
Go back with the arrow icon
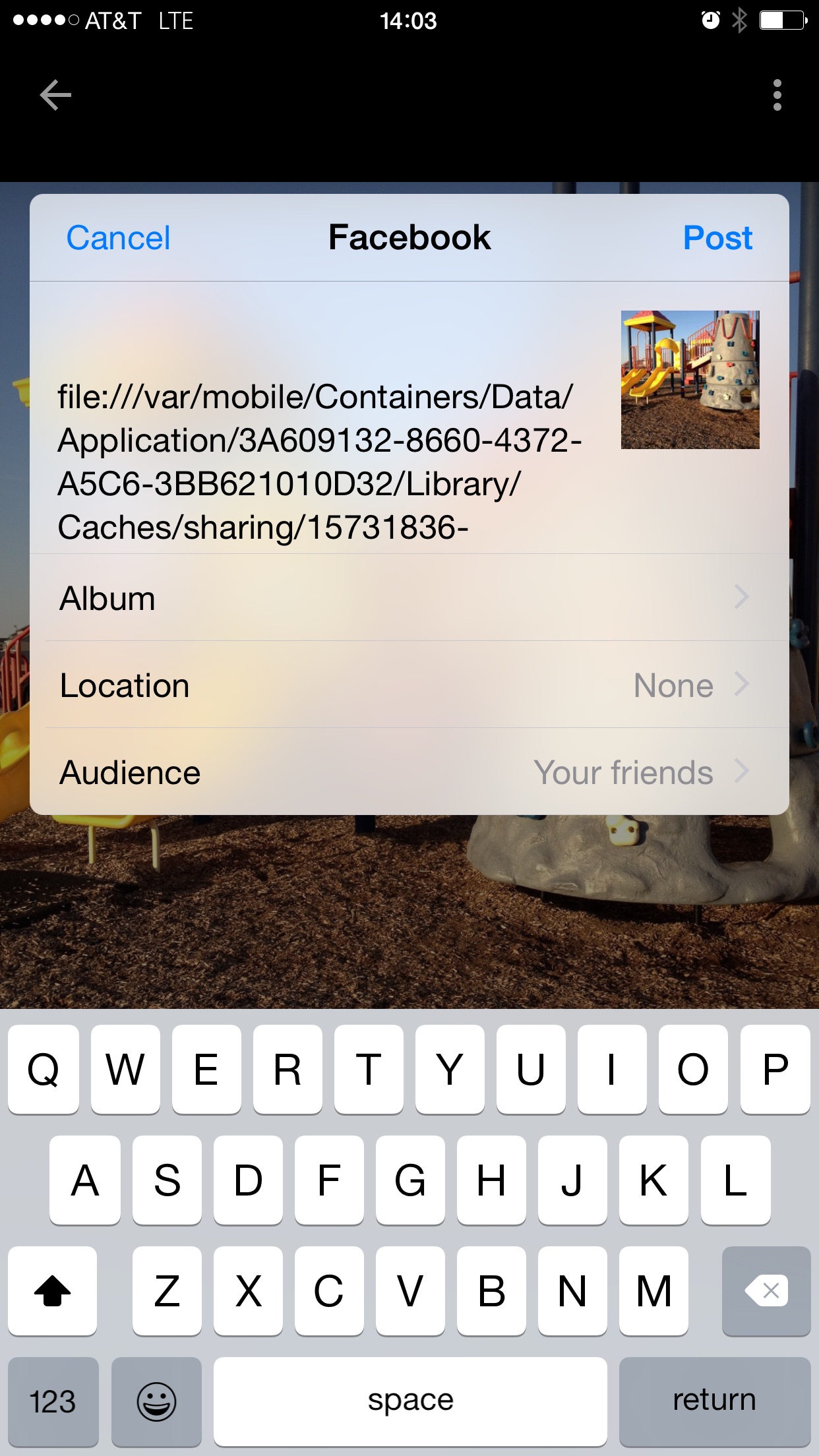pyautogui.click(x=55, y=95)
